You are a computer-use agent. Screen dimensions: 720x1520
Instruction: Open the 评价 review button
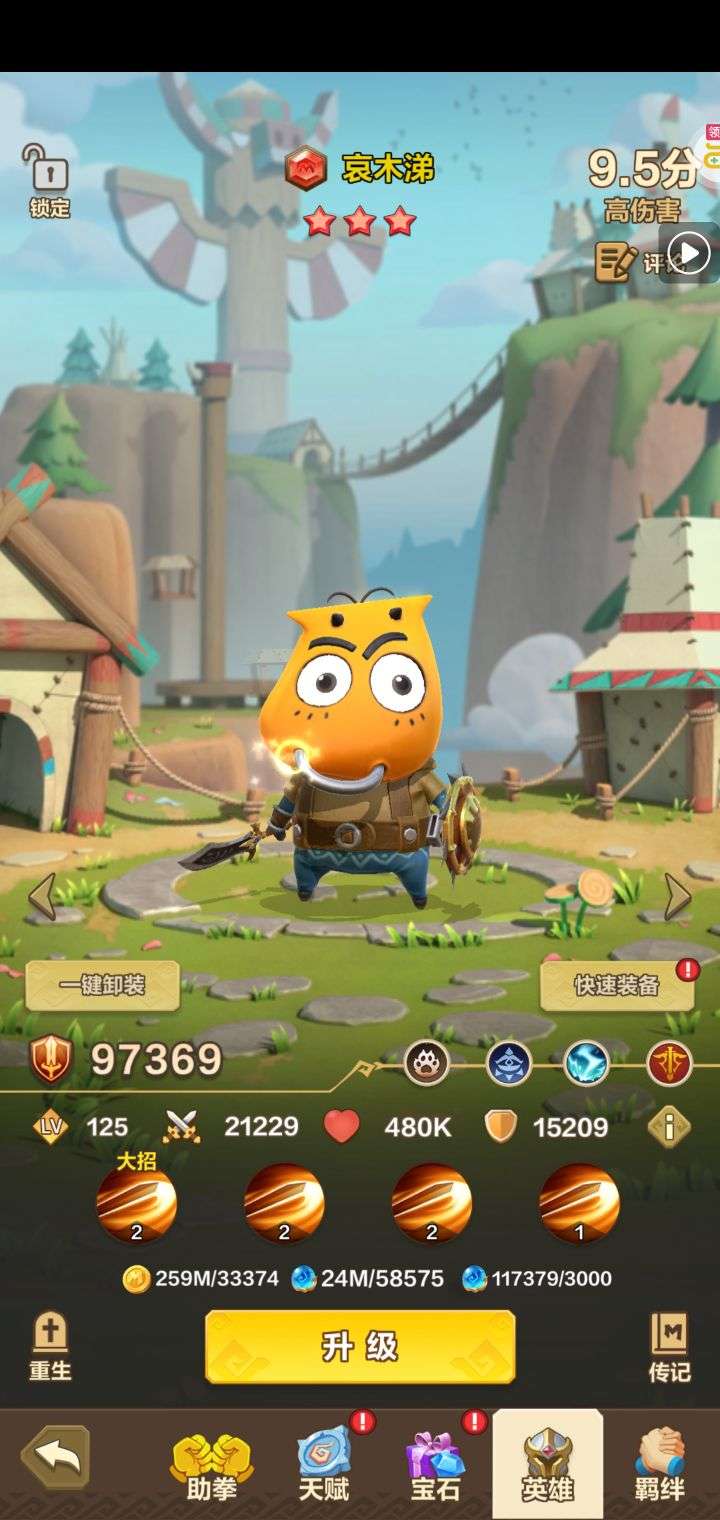pyautogui.click(x=630, y=262)
